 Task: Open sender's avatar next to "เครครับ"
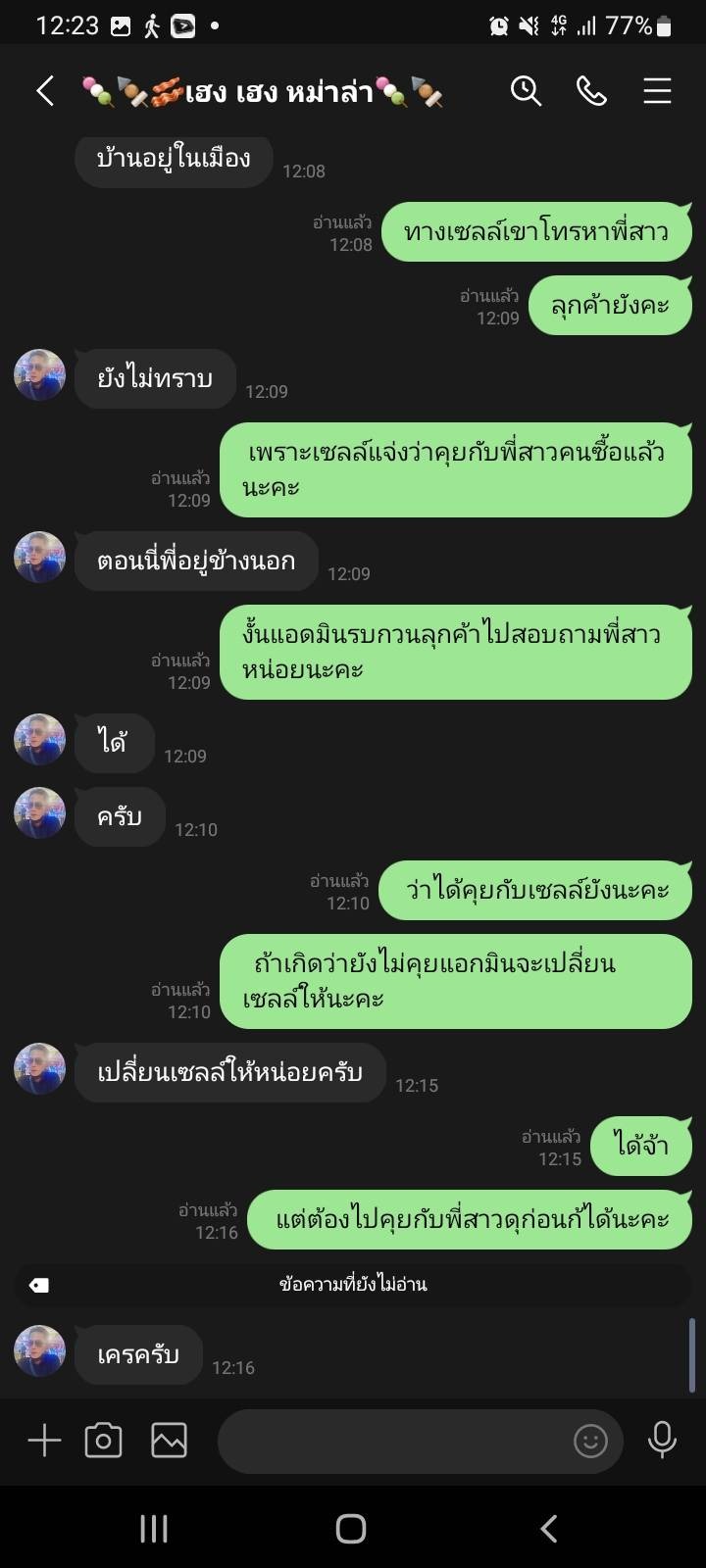[x=39, y=1351]
